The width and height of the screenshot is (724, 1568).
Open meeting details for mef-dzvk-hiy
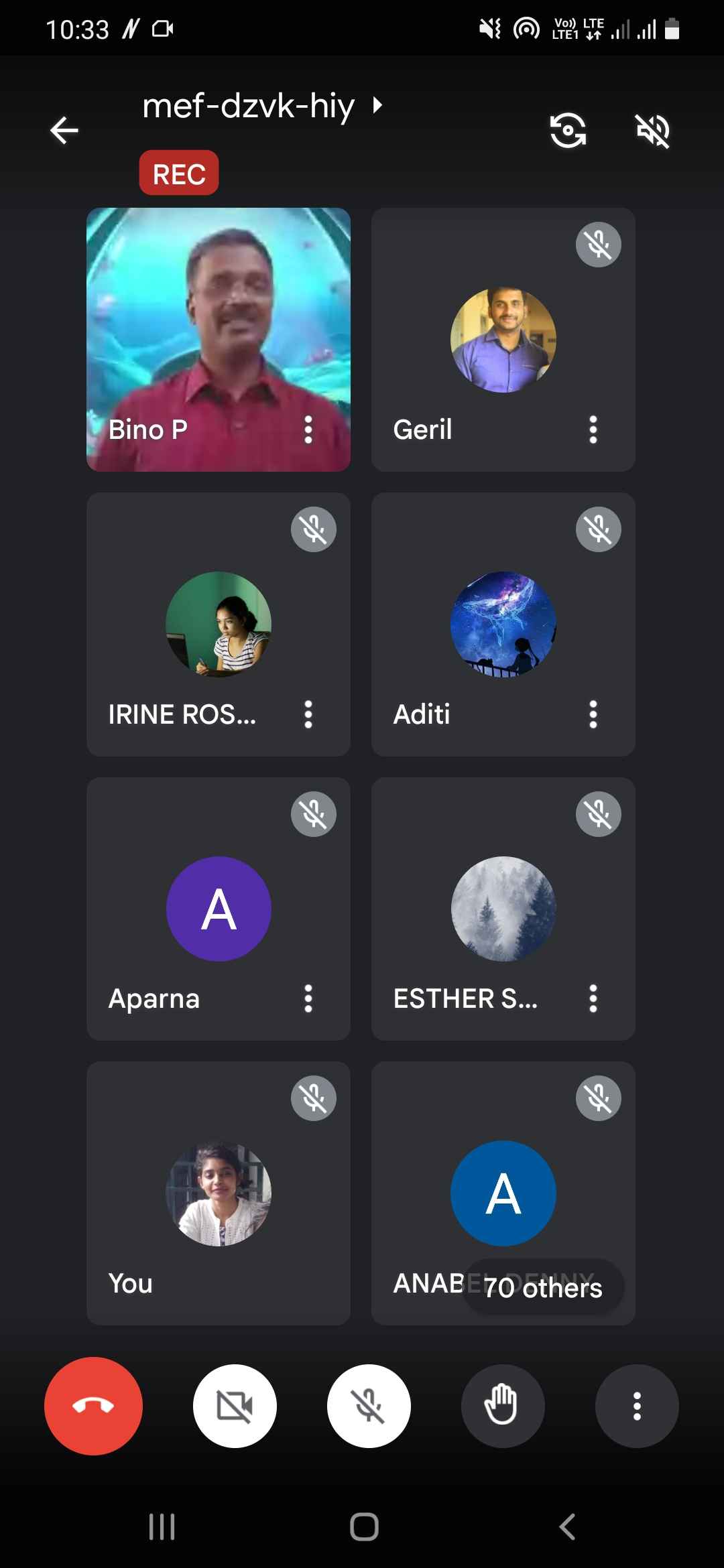click(261, 106)
